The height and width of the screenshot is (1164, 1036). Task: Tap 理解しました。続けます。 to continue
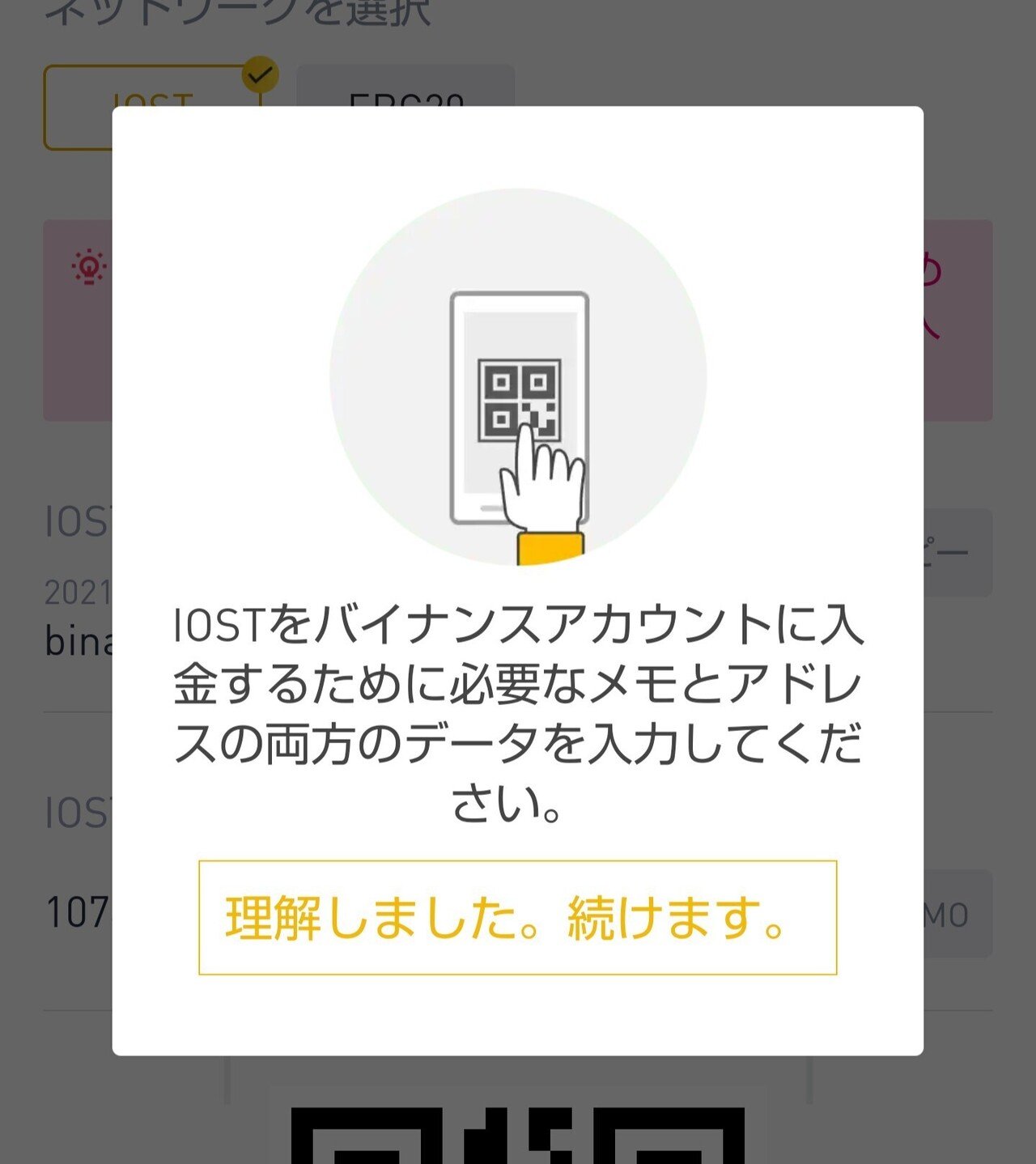(x=518, y=919)
